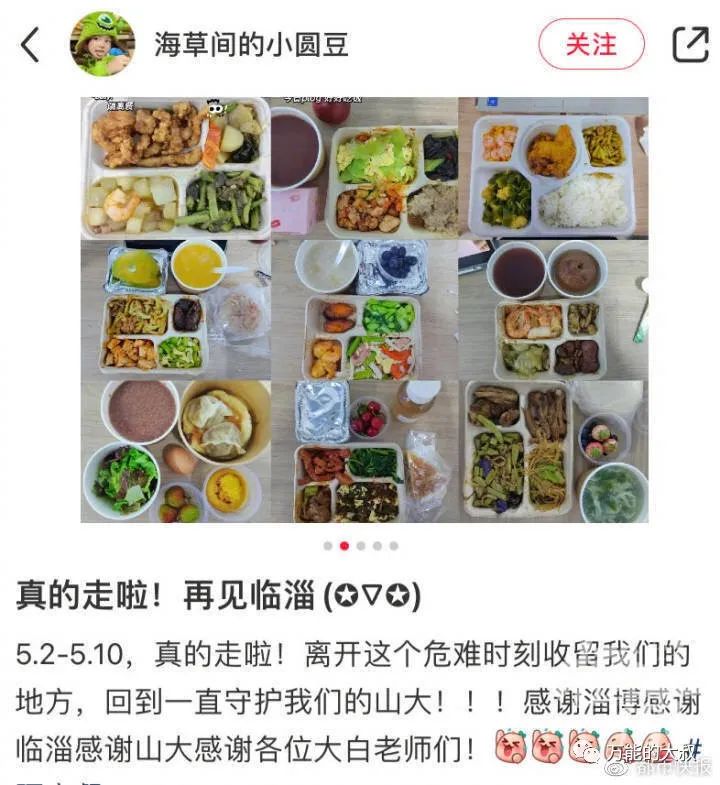Click the last emoji before the watermark
Image resolution: width=720 pixels, height=785 pixels.
[x=656, y=746]
